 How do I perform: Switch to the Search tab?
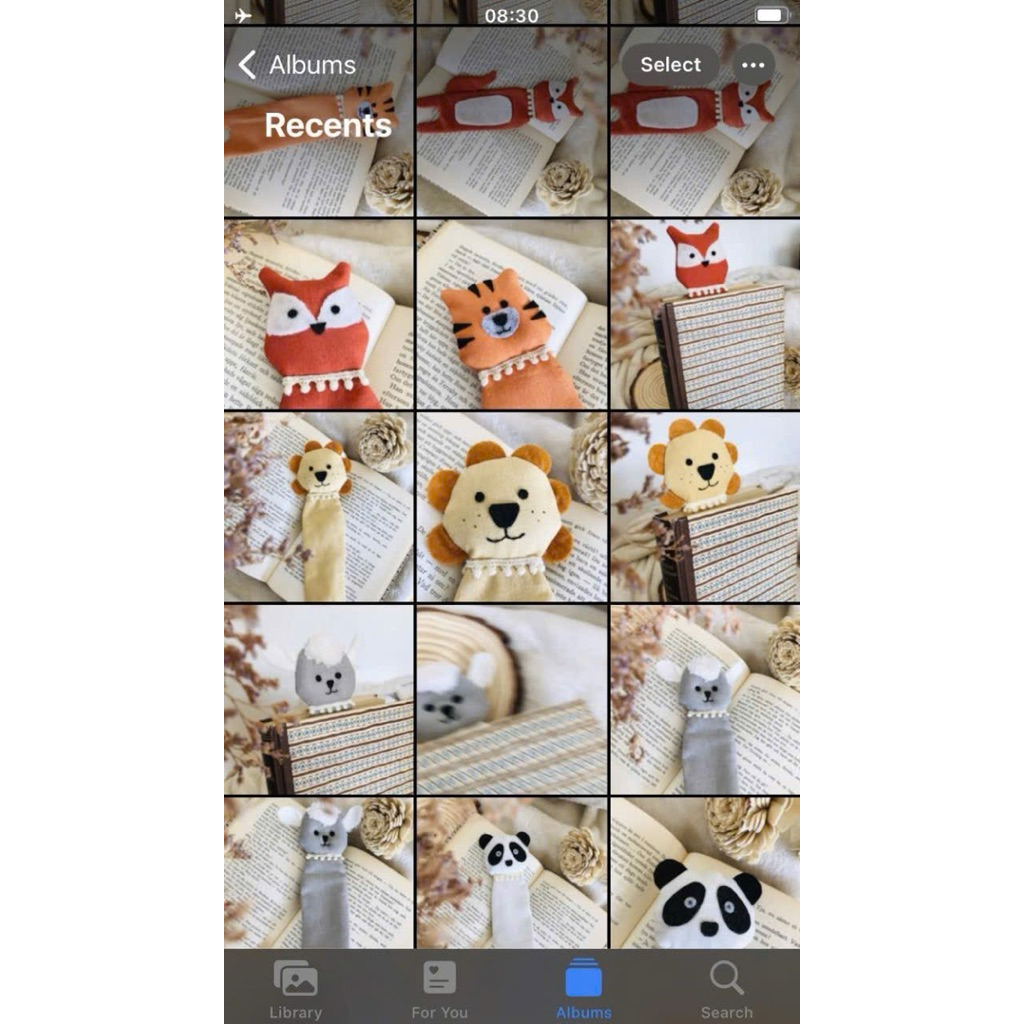pyautogui.click(x=726, y=990)
